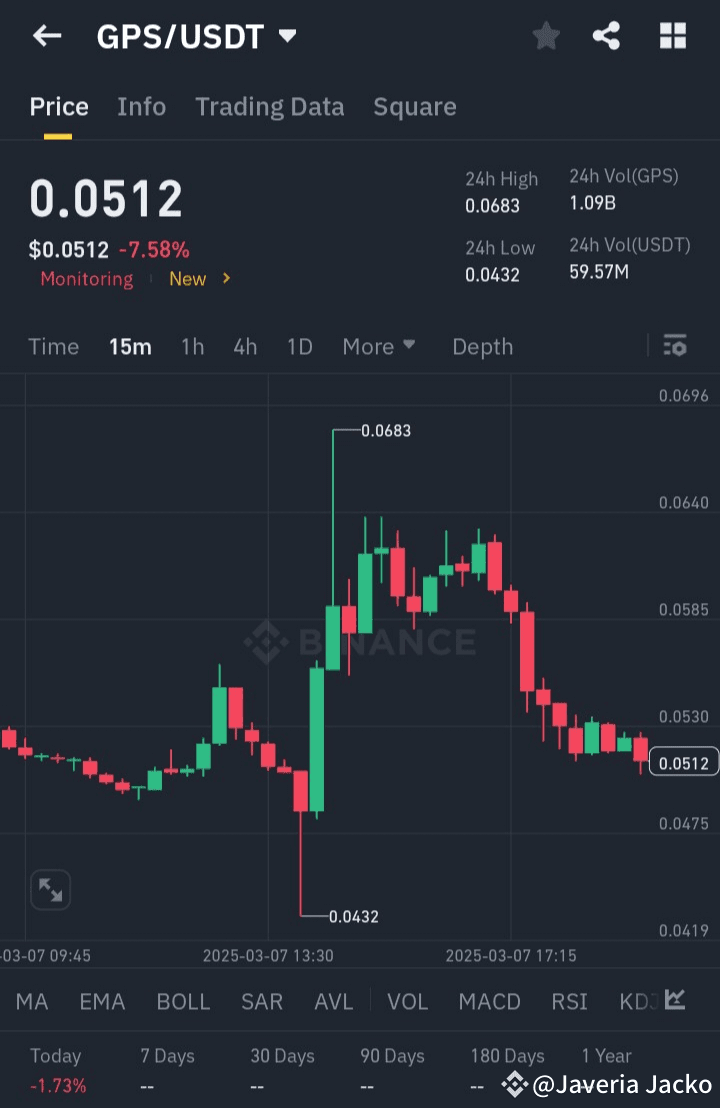Open the grid layout menu
Image resolution: width=720 pixels, height=1108 pixels.
pyautogui.click(x=673, y=37)
